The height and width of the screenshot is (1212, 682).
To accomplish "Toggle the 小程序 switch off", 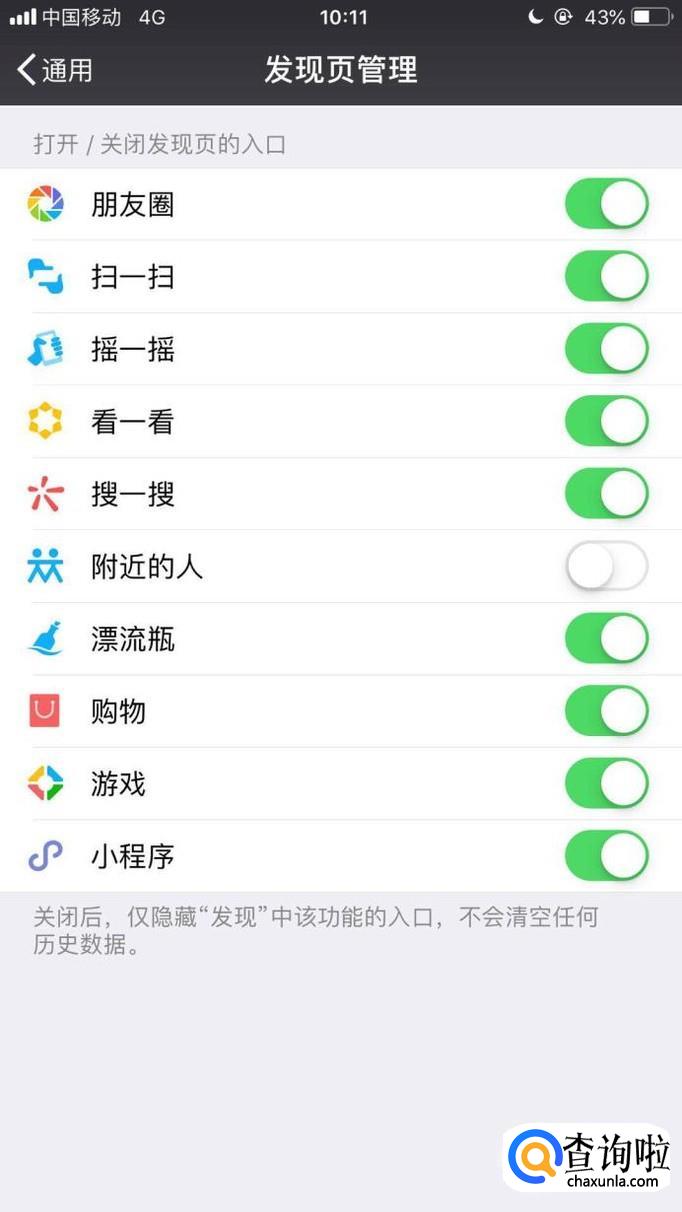I will coord(606,857).
